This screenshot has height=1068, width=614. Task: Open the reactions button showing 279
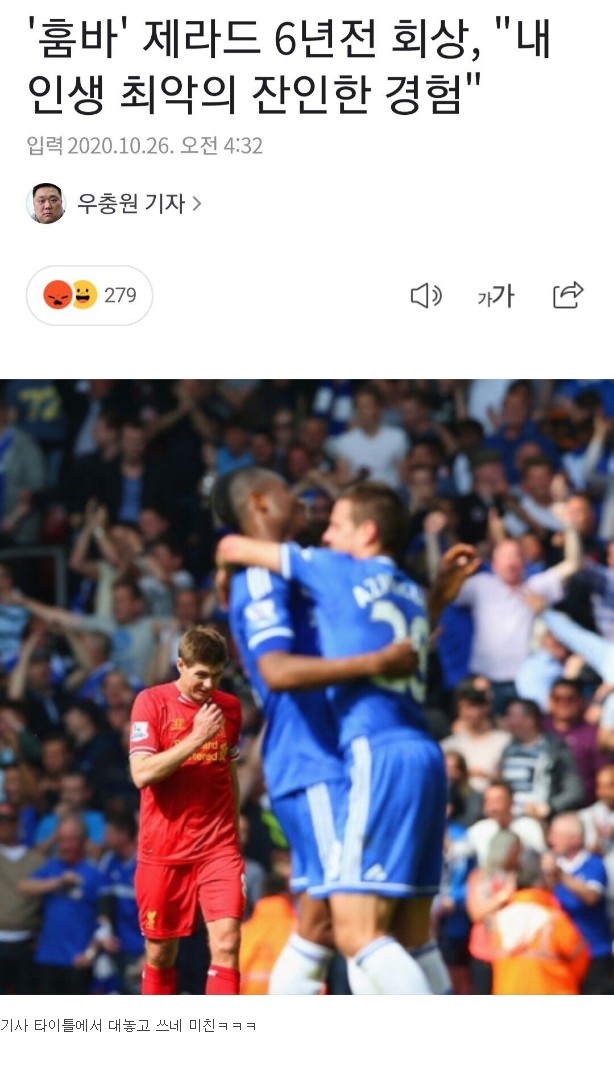[90, 295]
